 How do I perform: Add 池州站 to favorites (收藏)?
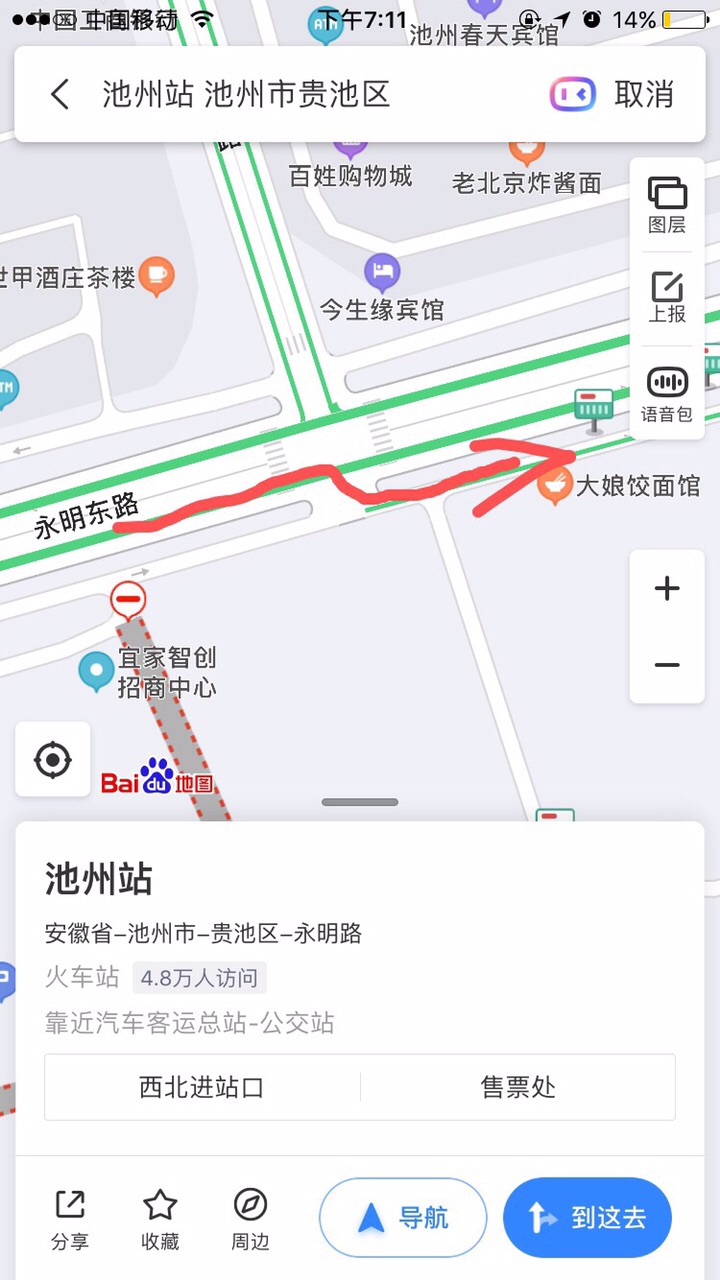[x=160, y=1218]
